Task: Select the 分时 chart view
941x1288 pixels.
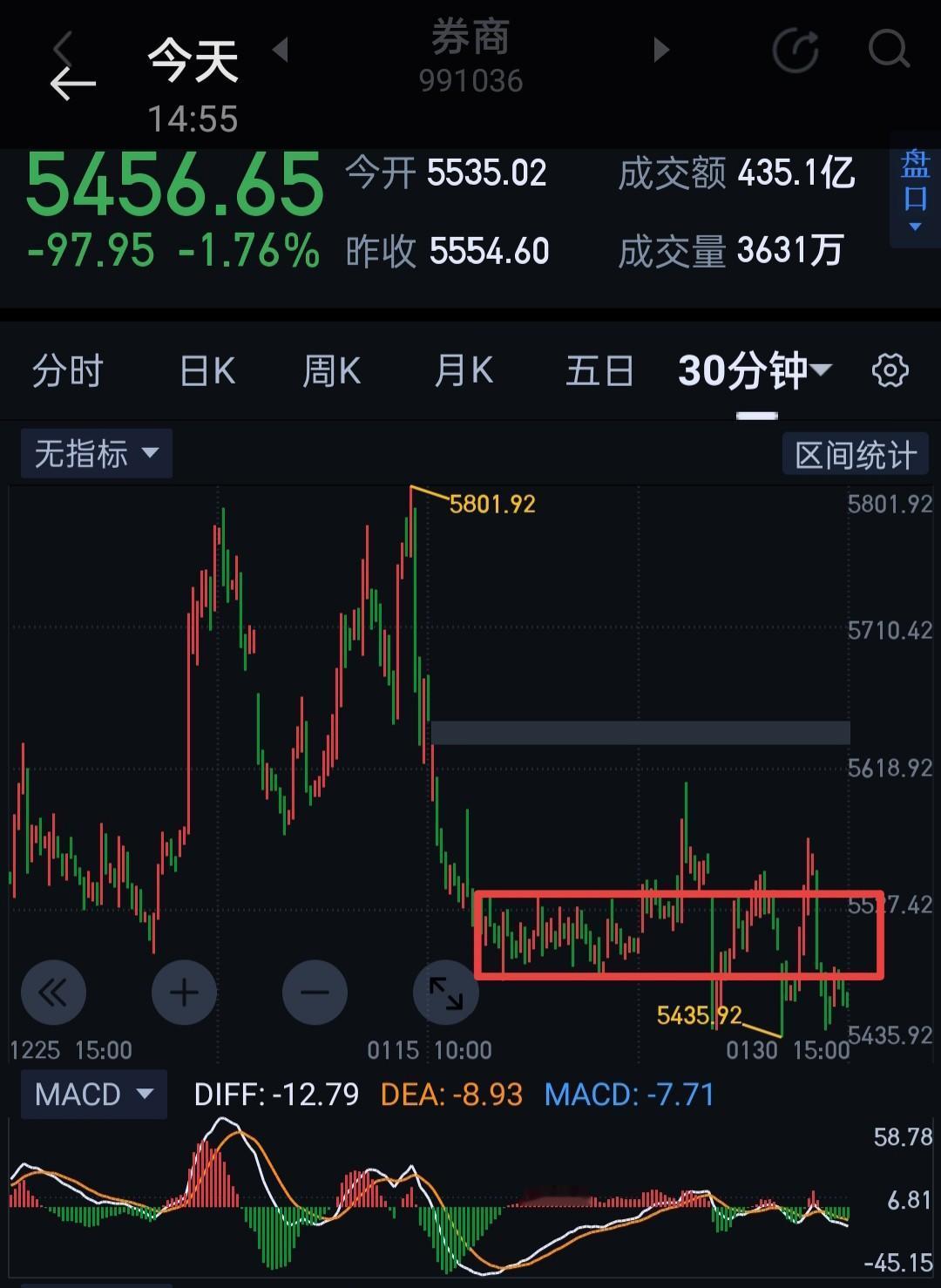Action: pos(68,369)
